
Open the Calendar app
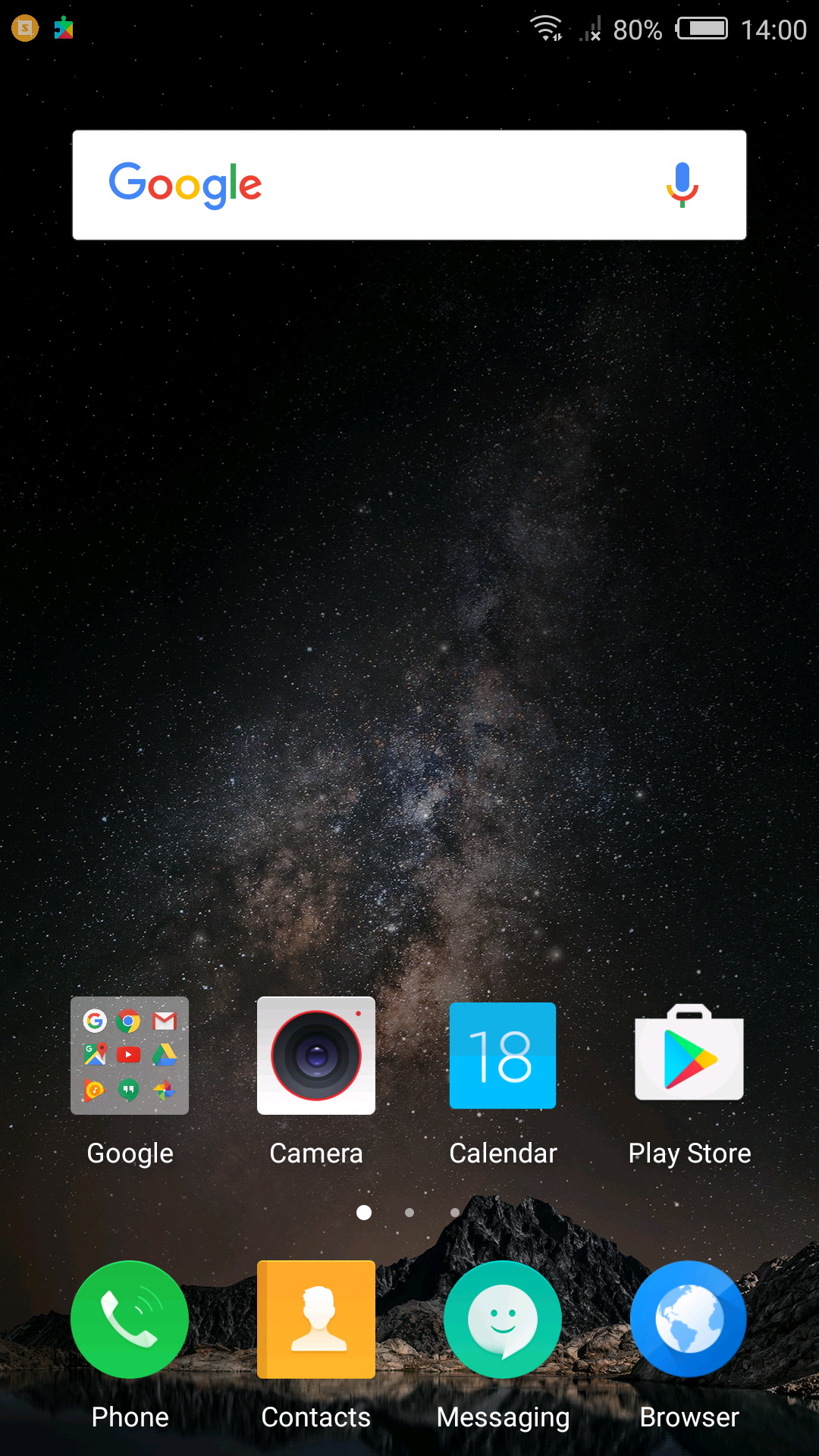click(x=503, y=1056)
